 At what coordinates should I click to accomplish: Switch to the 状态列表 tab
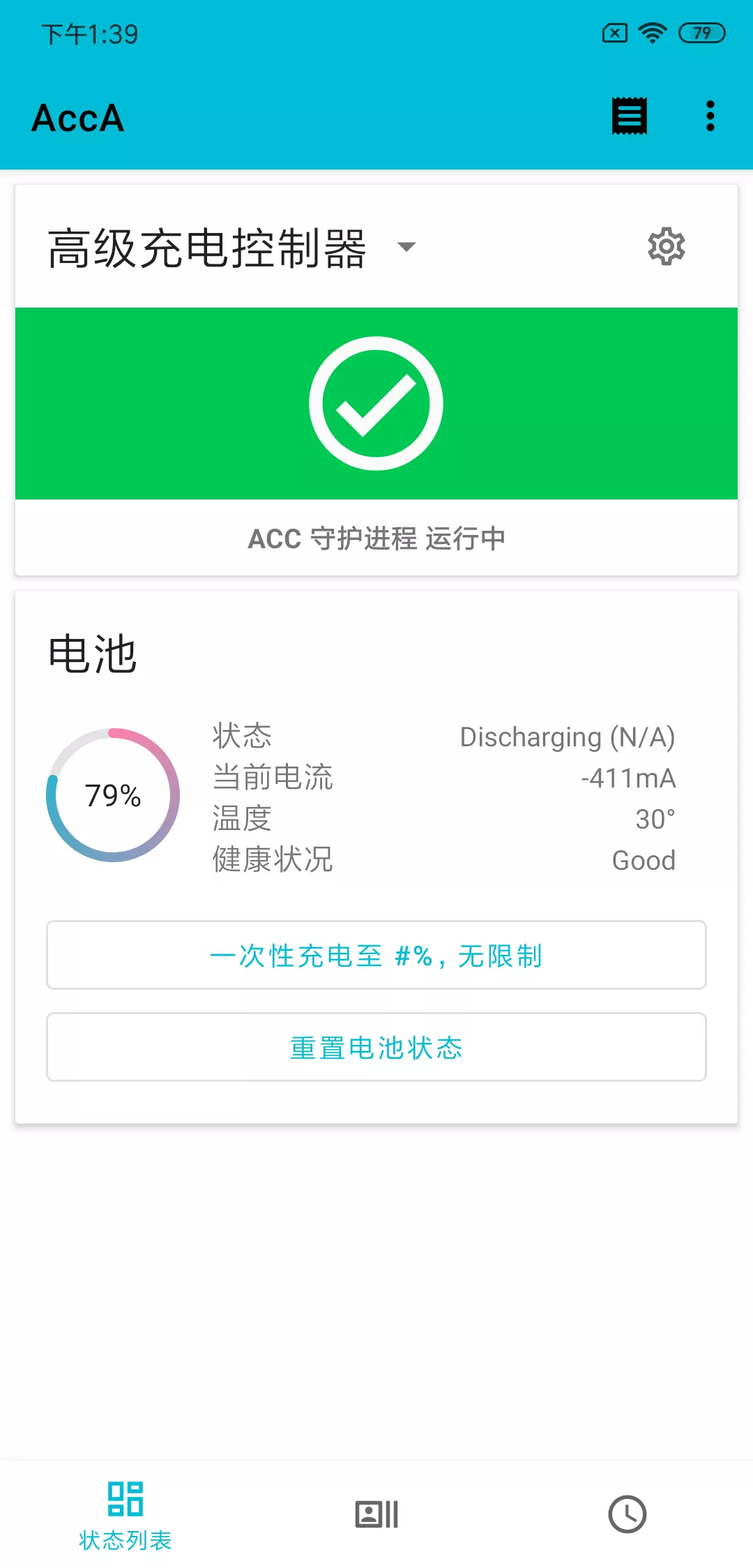(x=125, y=1514)
